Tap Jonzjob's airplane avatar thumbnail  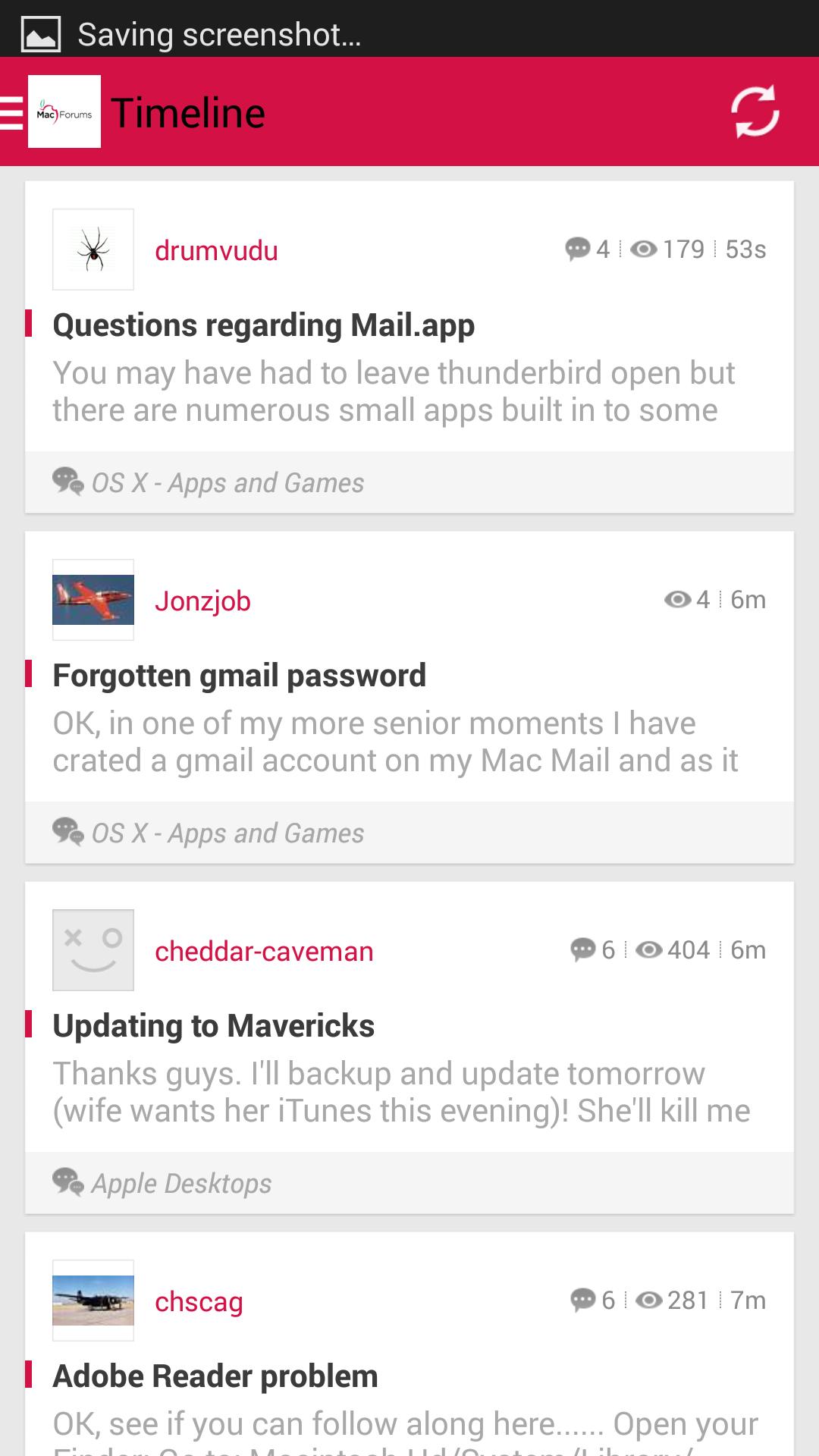93,599
